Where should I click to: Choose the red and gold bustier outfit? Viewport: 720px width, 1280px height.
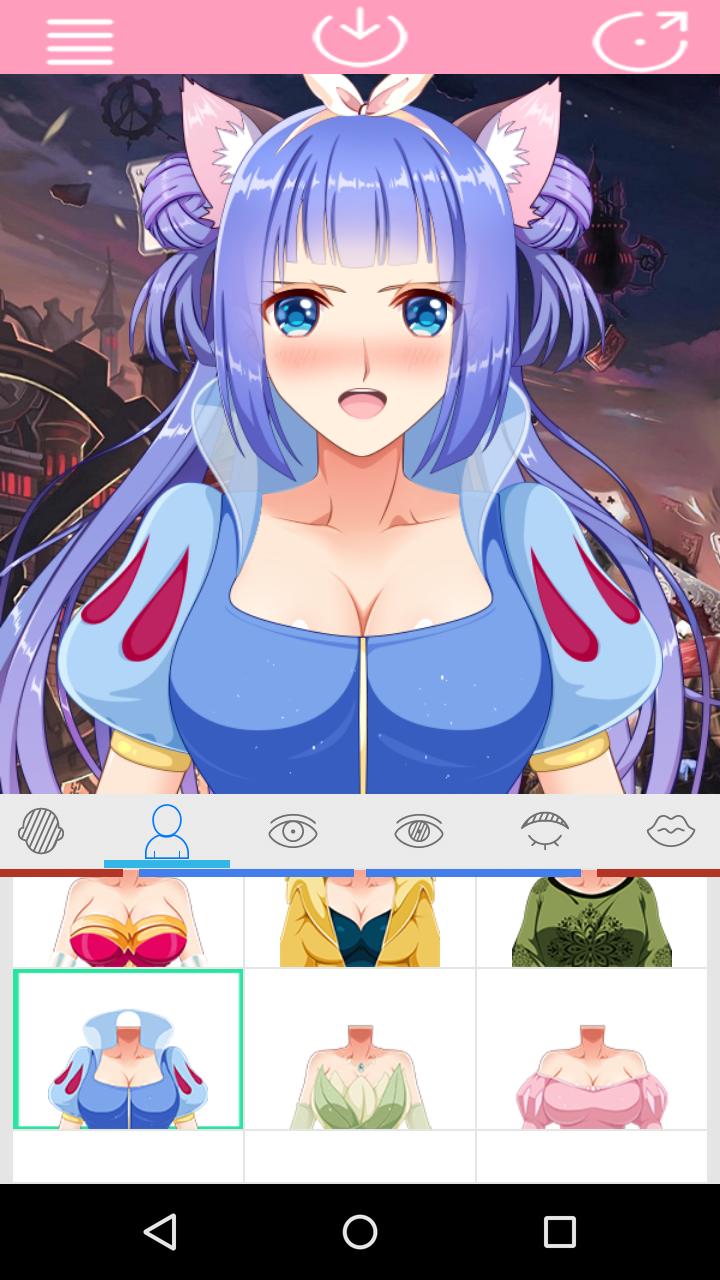tap(128, 922)
